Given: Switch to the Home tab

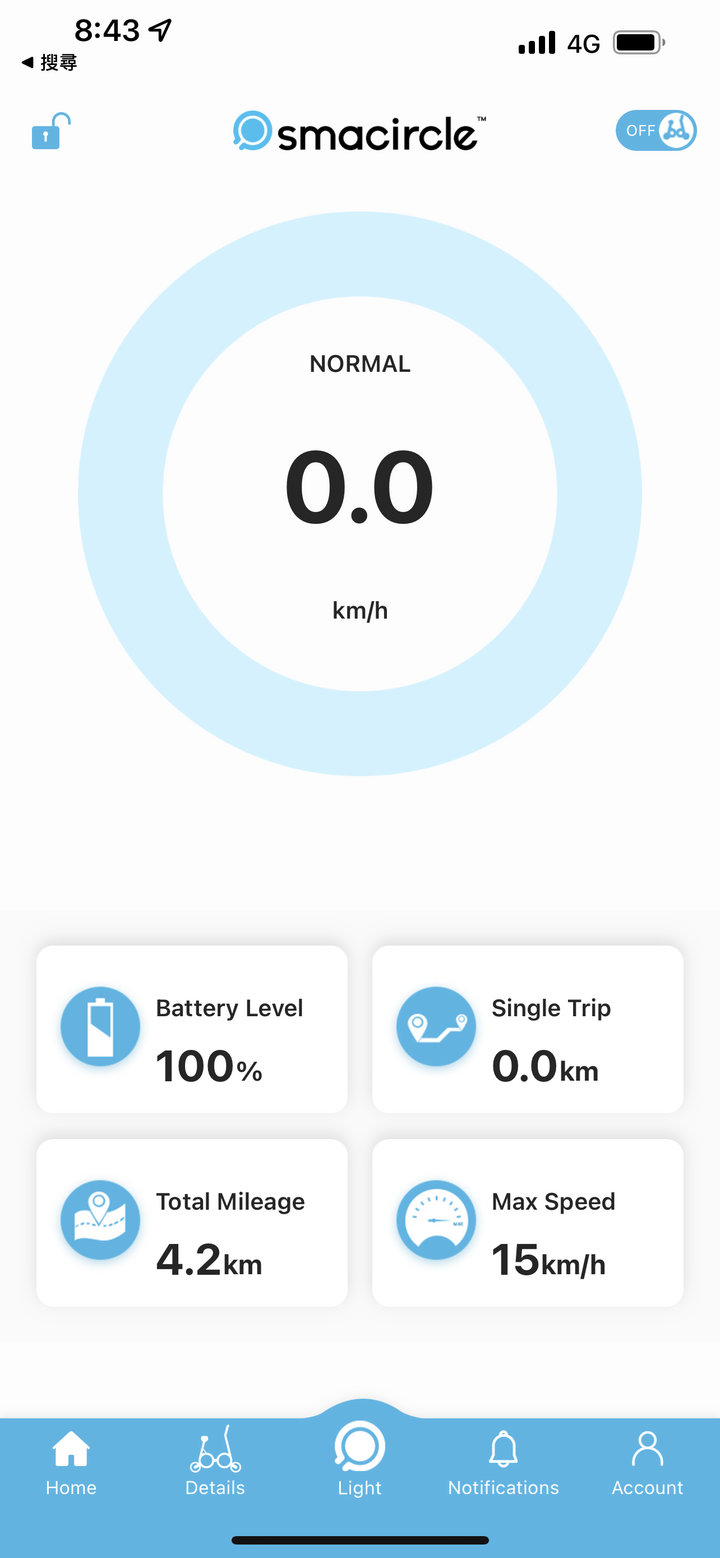Looking at the screenshot, I should (x=71, y=1463).
